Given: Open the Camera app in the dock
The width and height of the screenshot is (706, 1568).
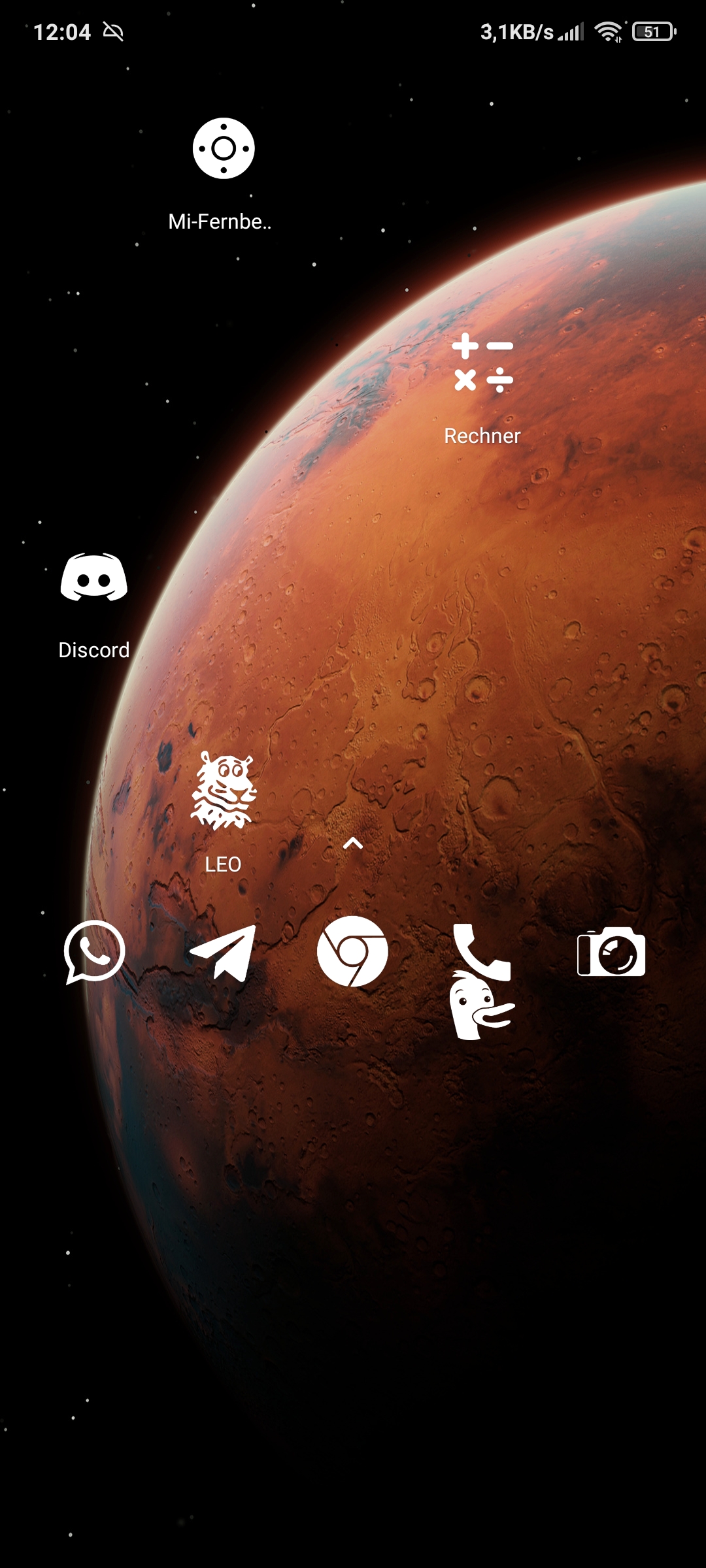Looking at the screenshot, I should [611, 953].
